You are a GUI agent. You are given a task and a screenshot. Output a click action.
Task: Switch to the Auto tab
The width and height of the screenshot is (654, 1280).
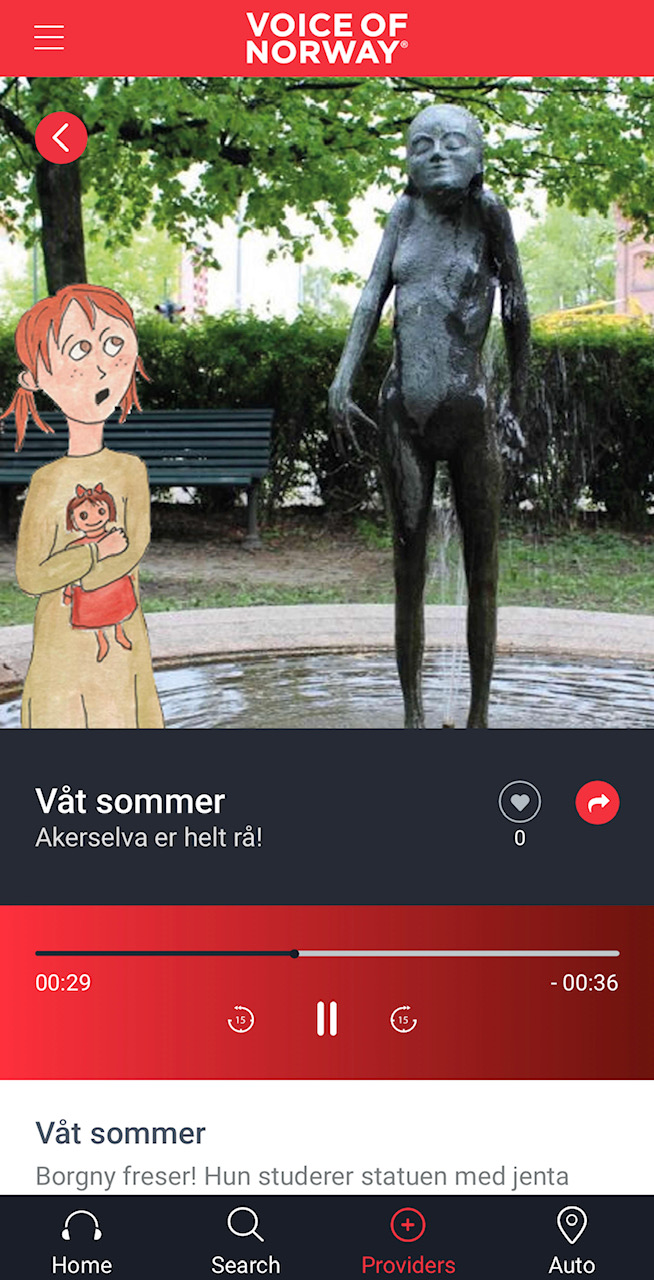click(x=571, y=1240)
